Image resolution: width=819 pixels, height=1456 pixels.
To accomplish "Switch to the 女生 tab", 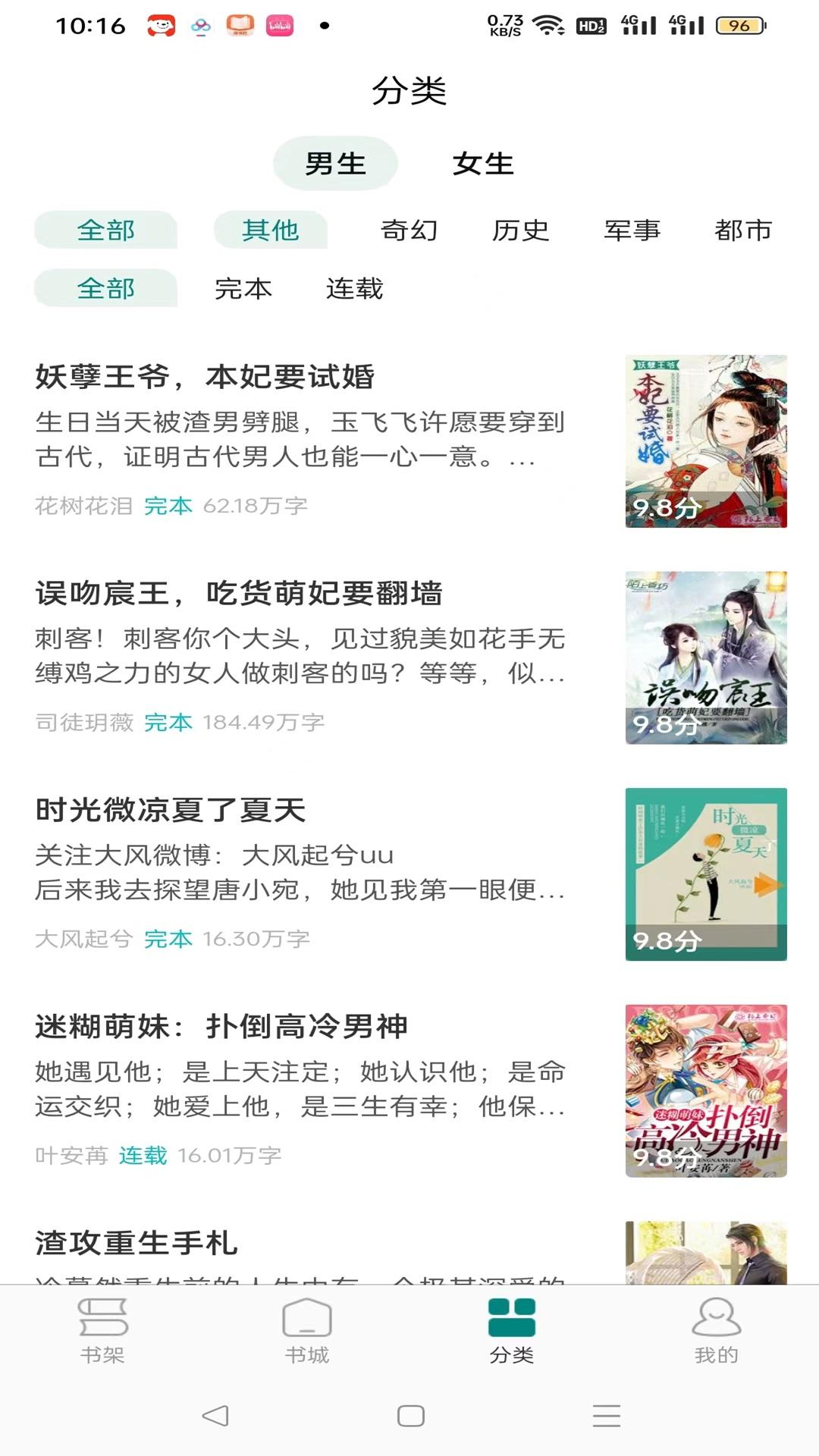I will (484, 162).
